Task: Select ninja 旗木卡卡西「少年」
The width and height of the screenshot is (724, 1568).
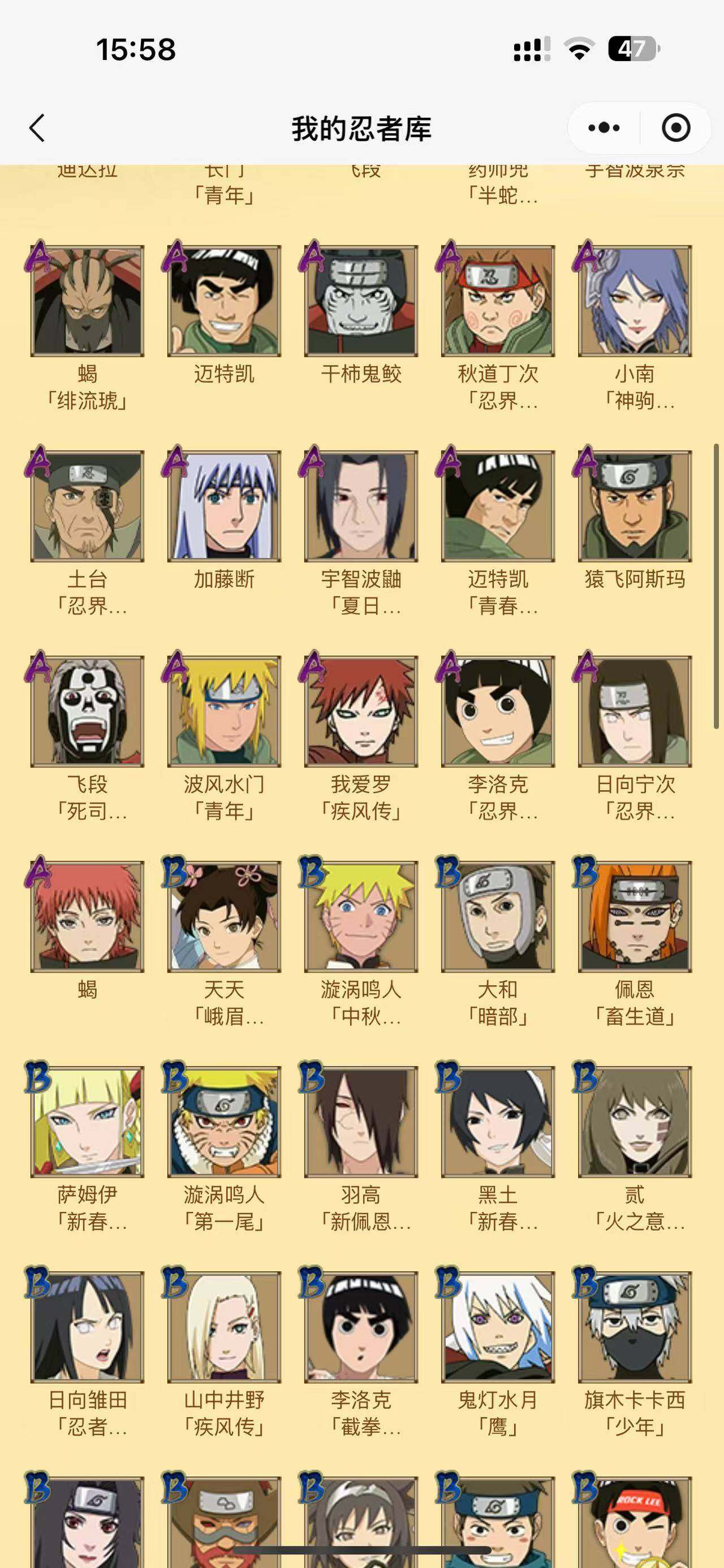Action: click(x=635, y=1326)
